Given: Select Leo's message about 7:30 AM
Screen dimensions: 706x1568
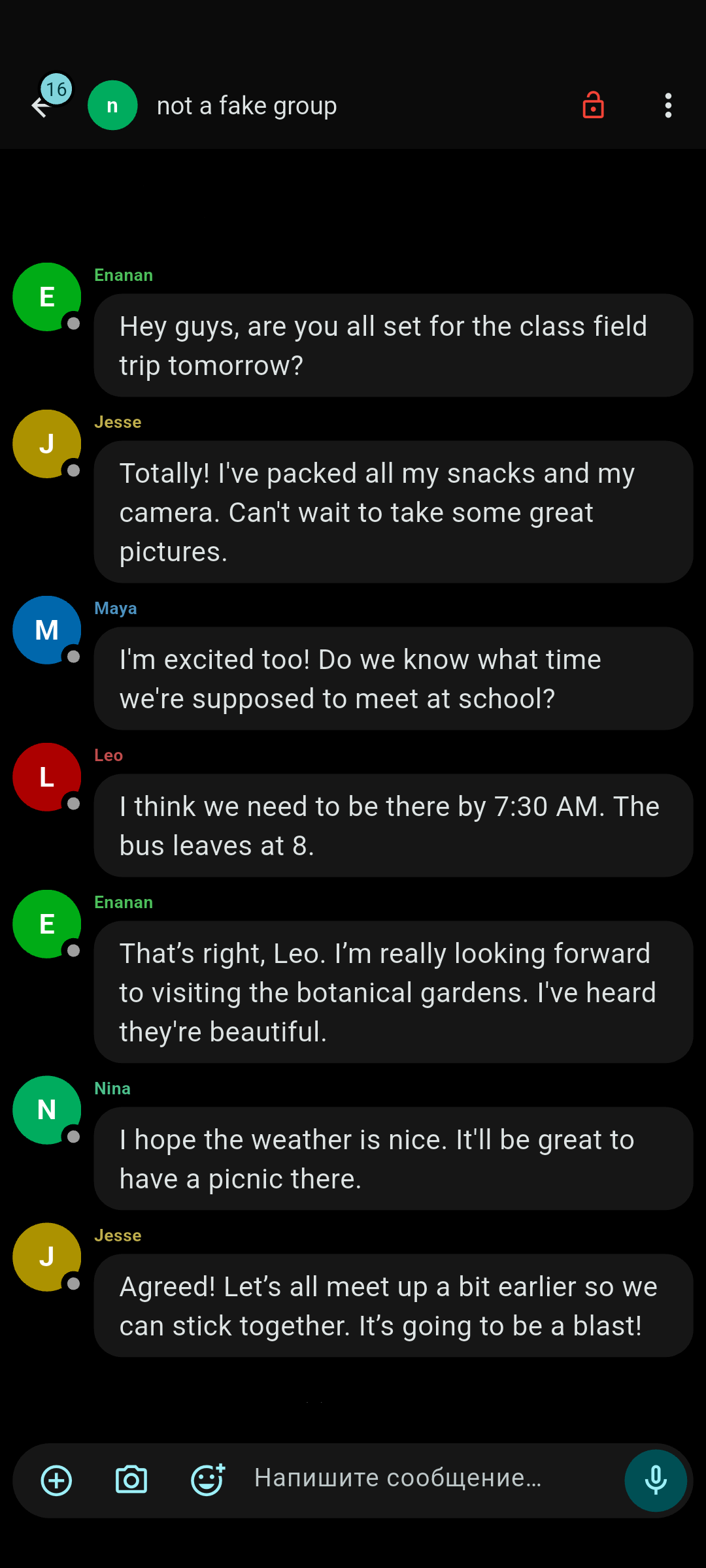Looking at the screenshot, I should point(392,826).
